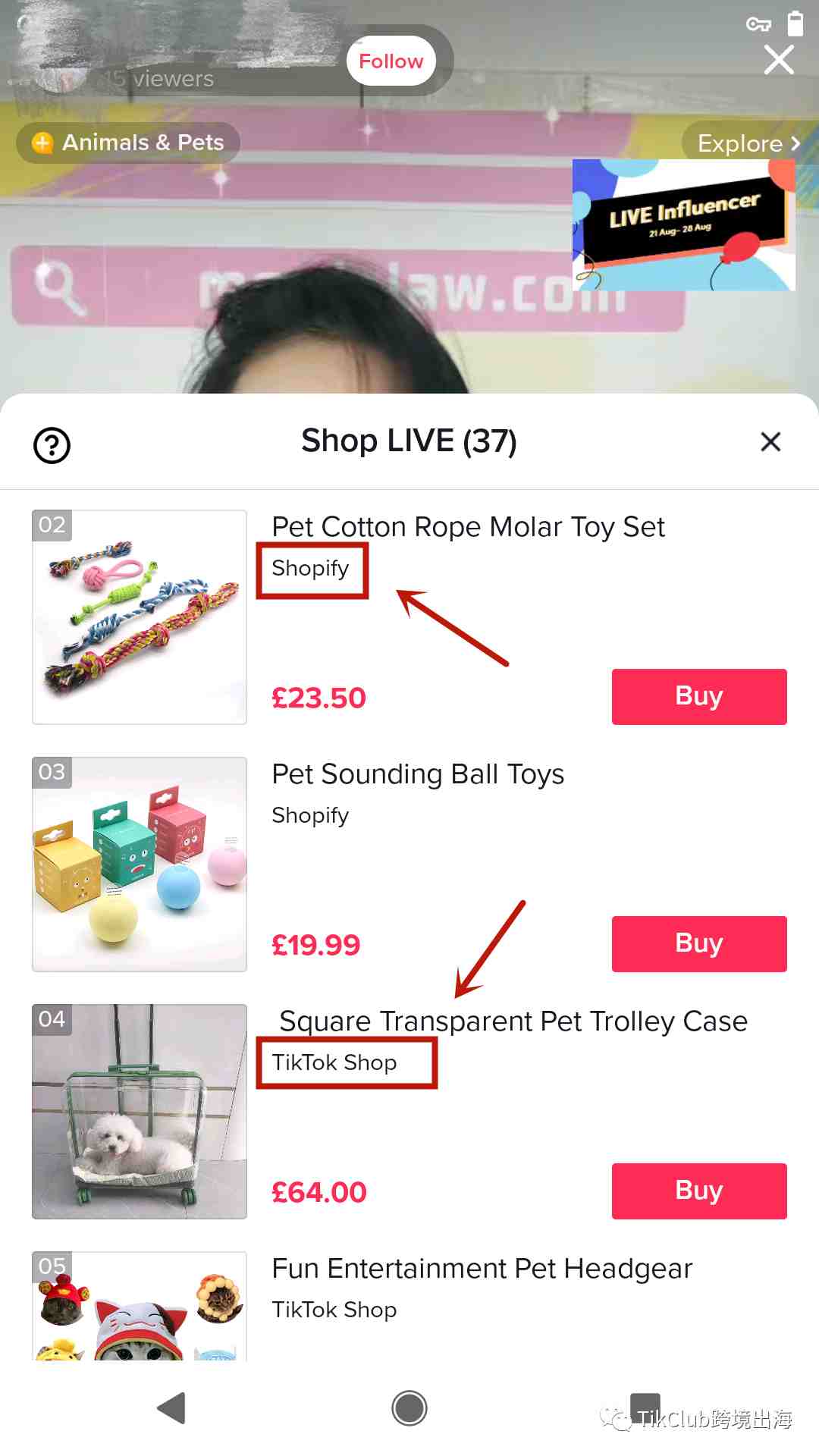This screenshot has height=1456, width=819.
Task: Open the Animals & Pets category chip
Action: coord(128,143)
